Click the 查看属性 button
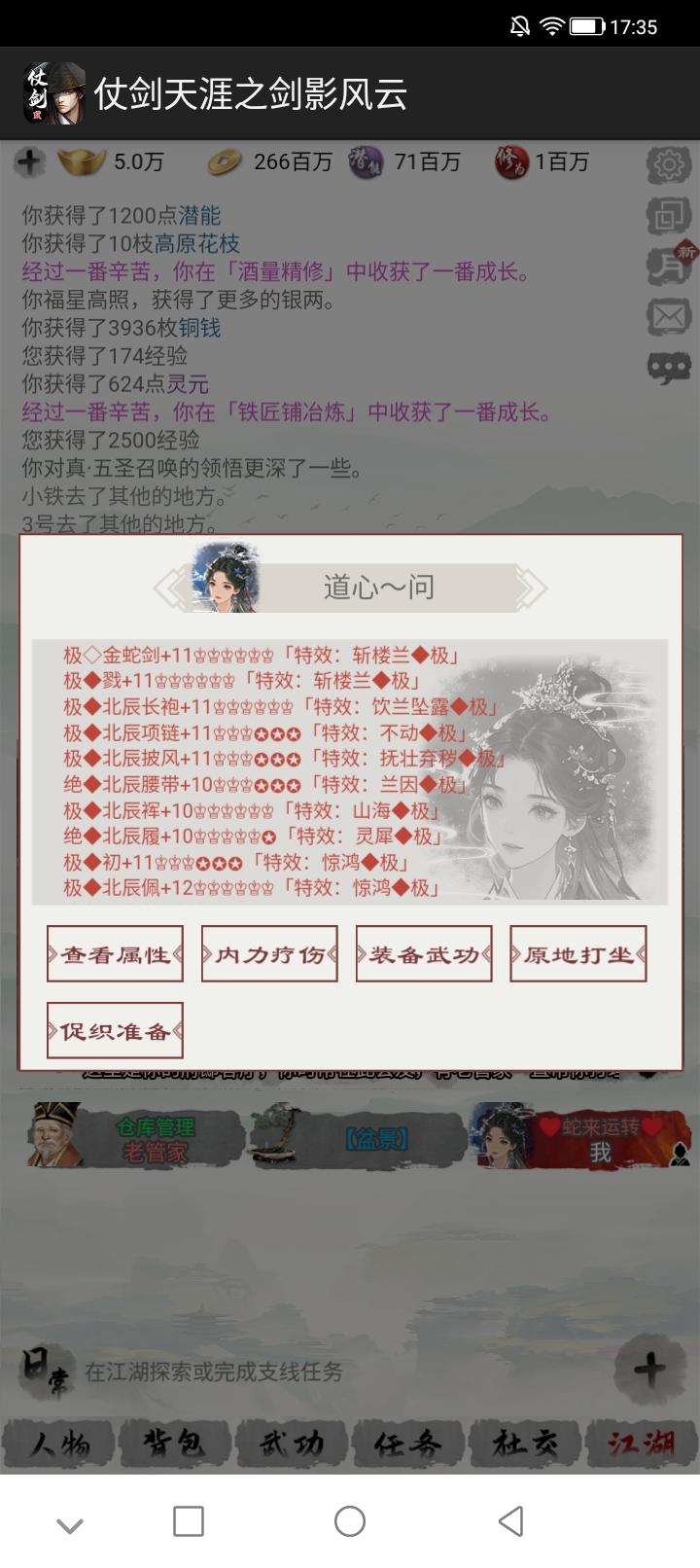Viewport: 700px width, 1568px height. coord(114,953)
